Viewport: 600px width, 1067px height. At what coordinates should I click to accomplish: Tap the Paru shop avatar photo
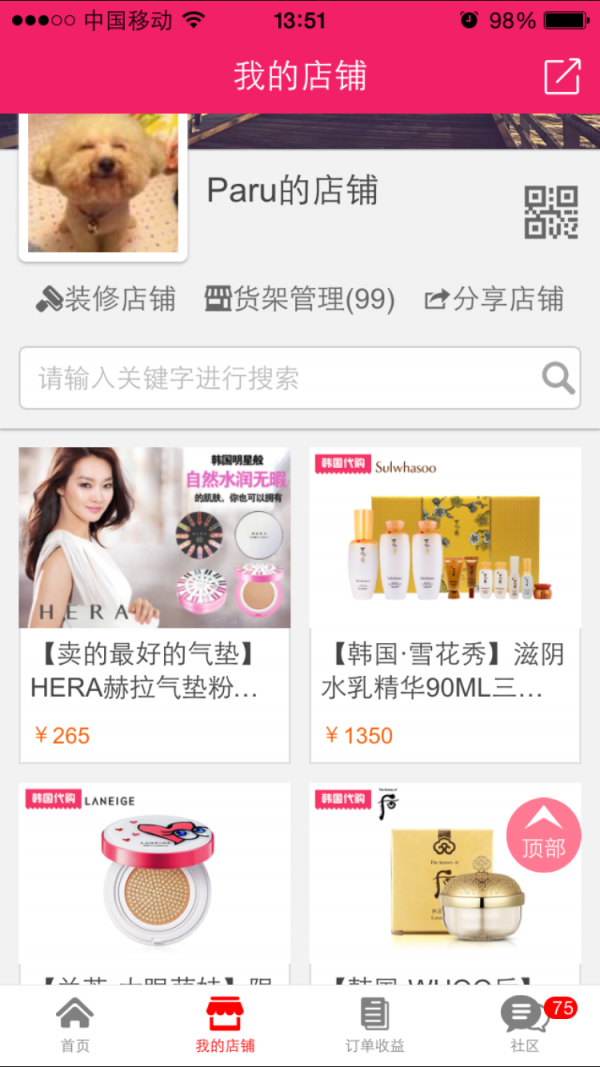click(x=104, y=185)
